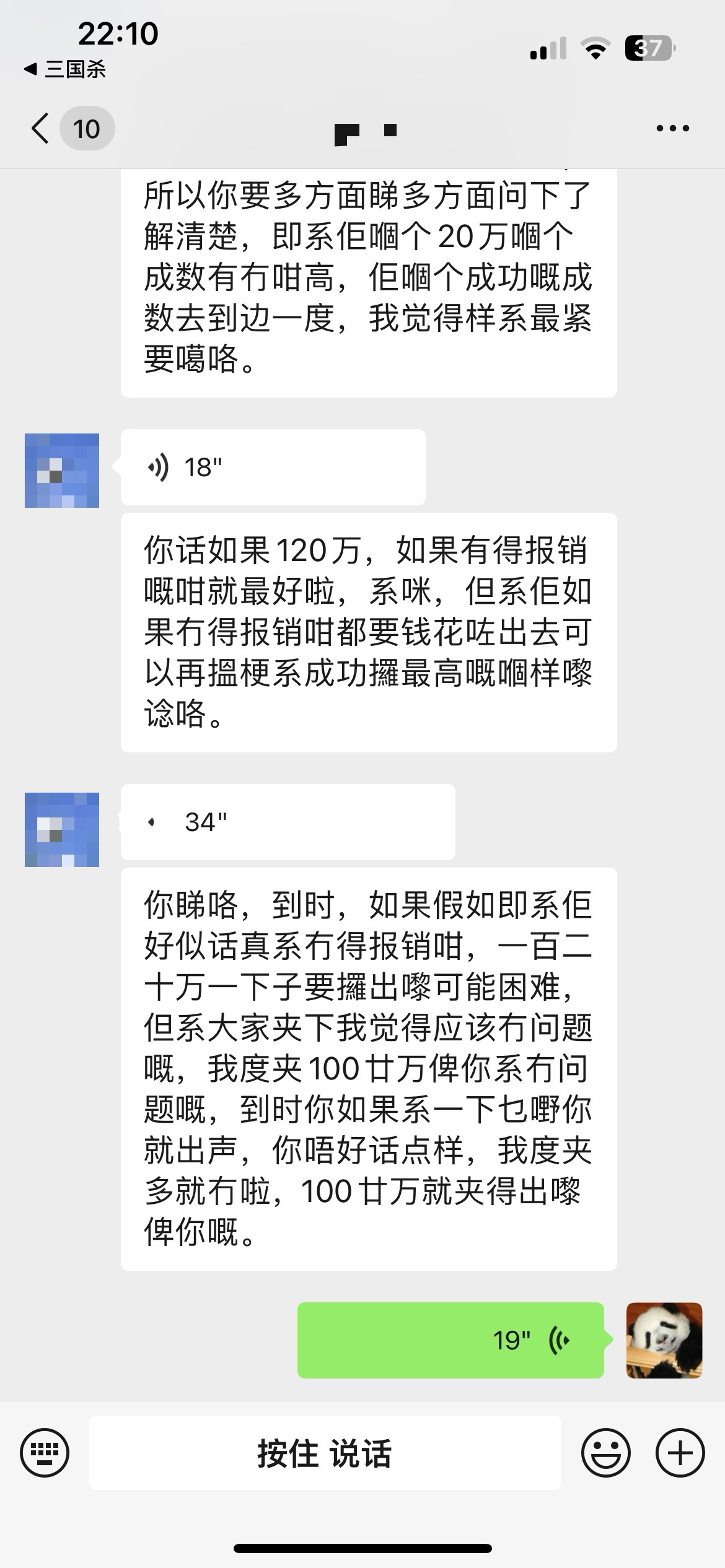Screen dimensions: 725x1568
Task: Play the 18" voice message
Action: pyautogui.click(x=273, y=468)
